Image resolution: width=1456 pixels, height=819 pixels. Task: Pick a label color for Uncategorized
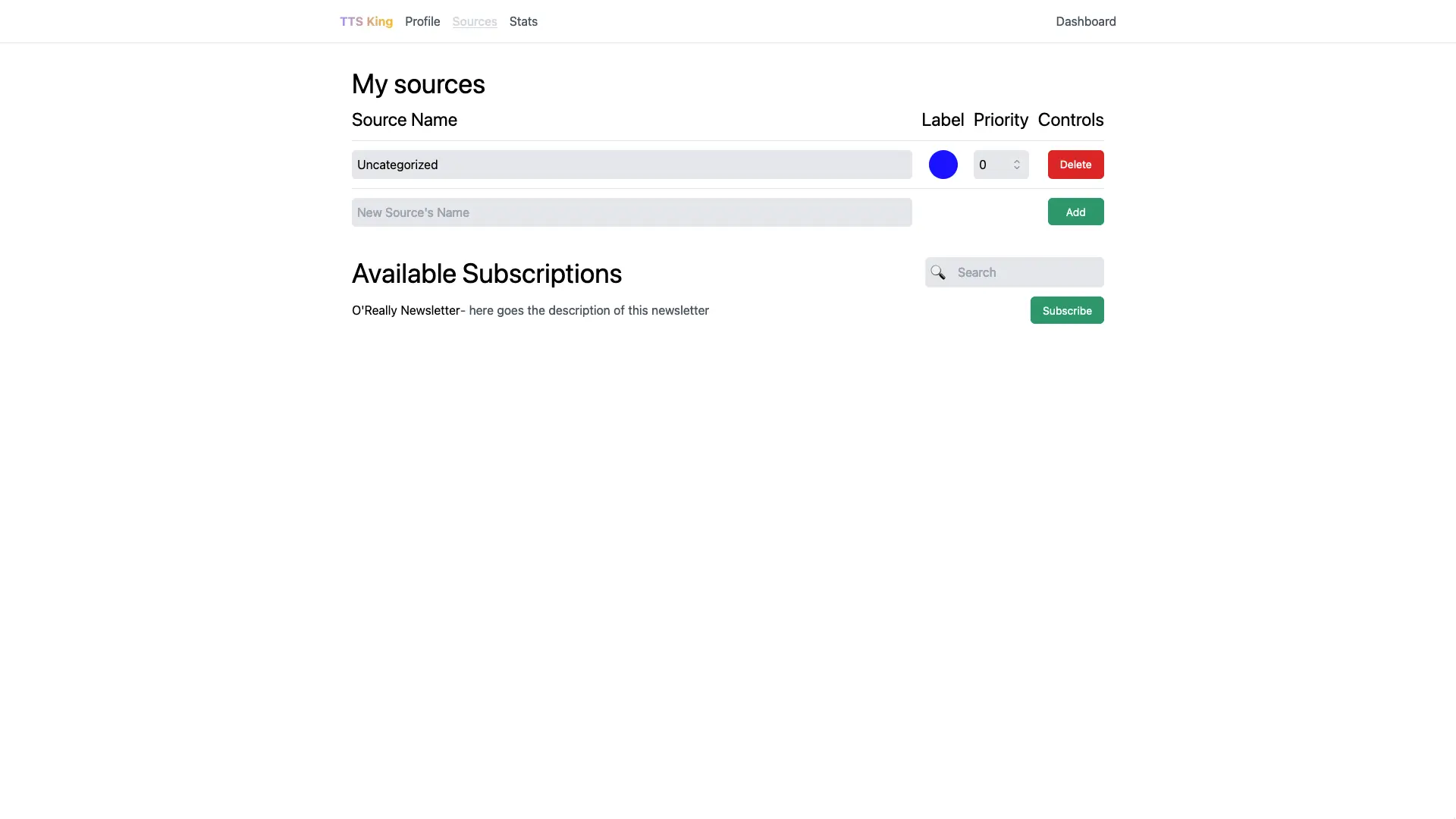tap(943, 165)
